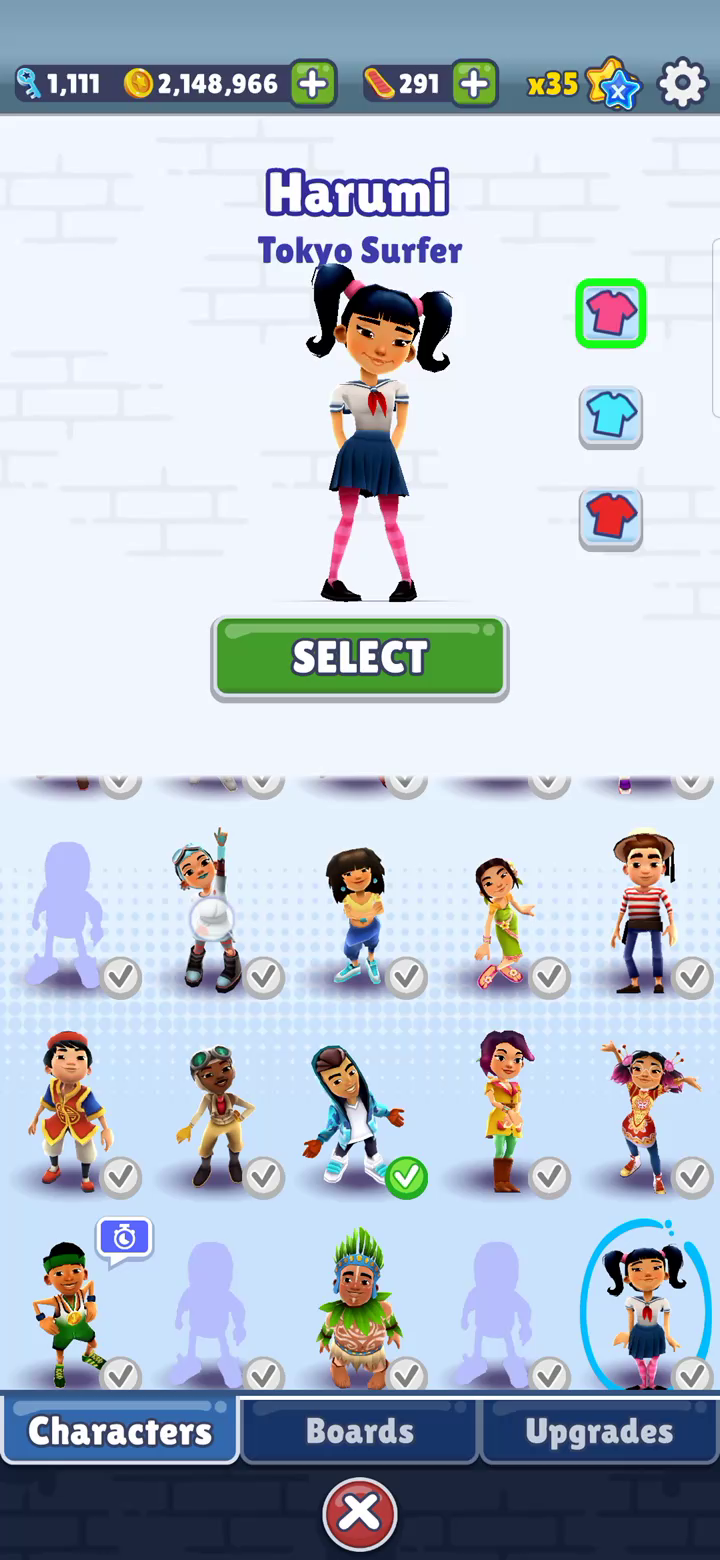
Task: Pick the green headband character with timer badge
Action: click(70, 1310)
